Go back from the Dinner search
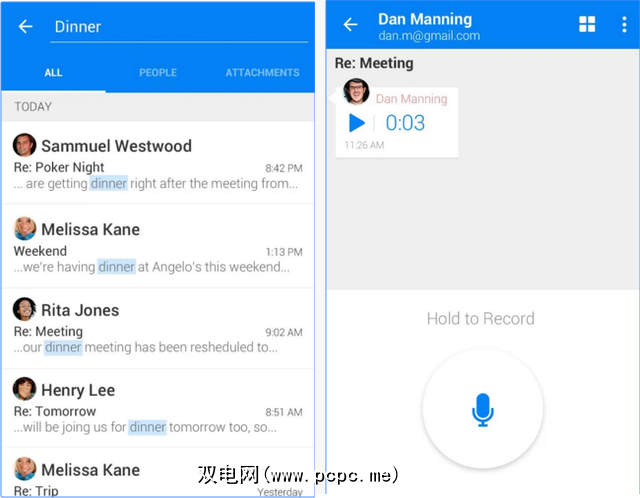This screenshot has height=498, width=640. click(x=25, y=27)
